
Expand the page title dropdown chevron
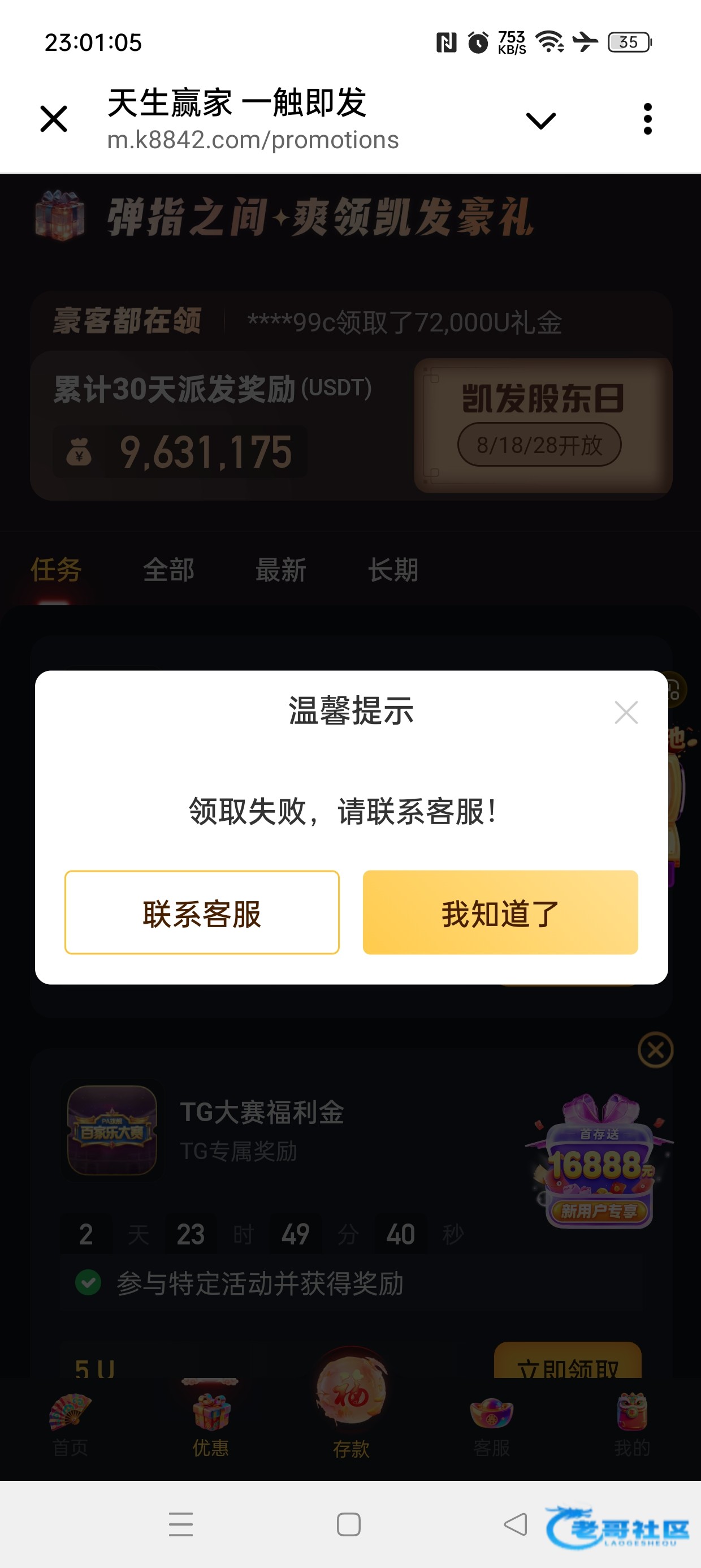pos(540,120)
